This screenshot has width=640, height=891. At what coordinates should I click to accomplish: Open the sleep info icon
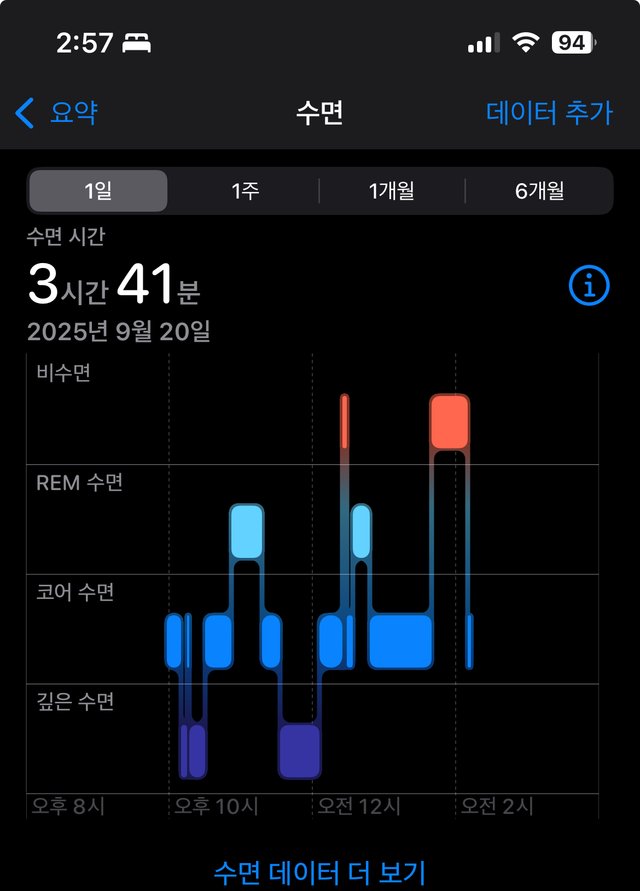pyautogui.click(x=589, y=287)
